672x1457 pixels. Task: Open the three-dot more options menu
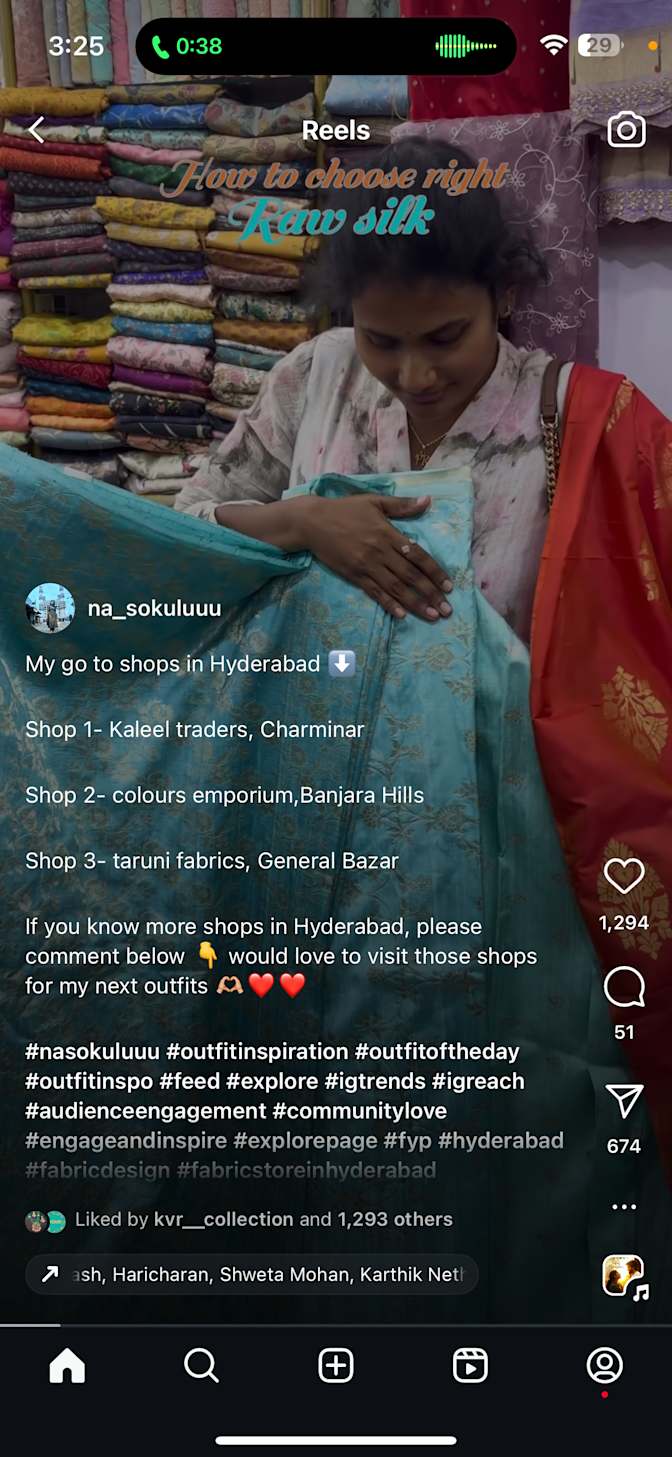[x=624, y=1207]
